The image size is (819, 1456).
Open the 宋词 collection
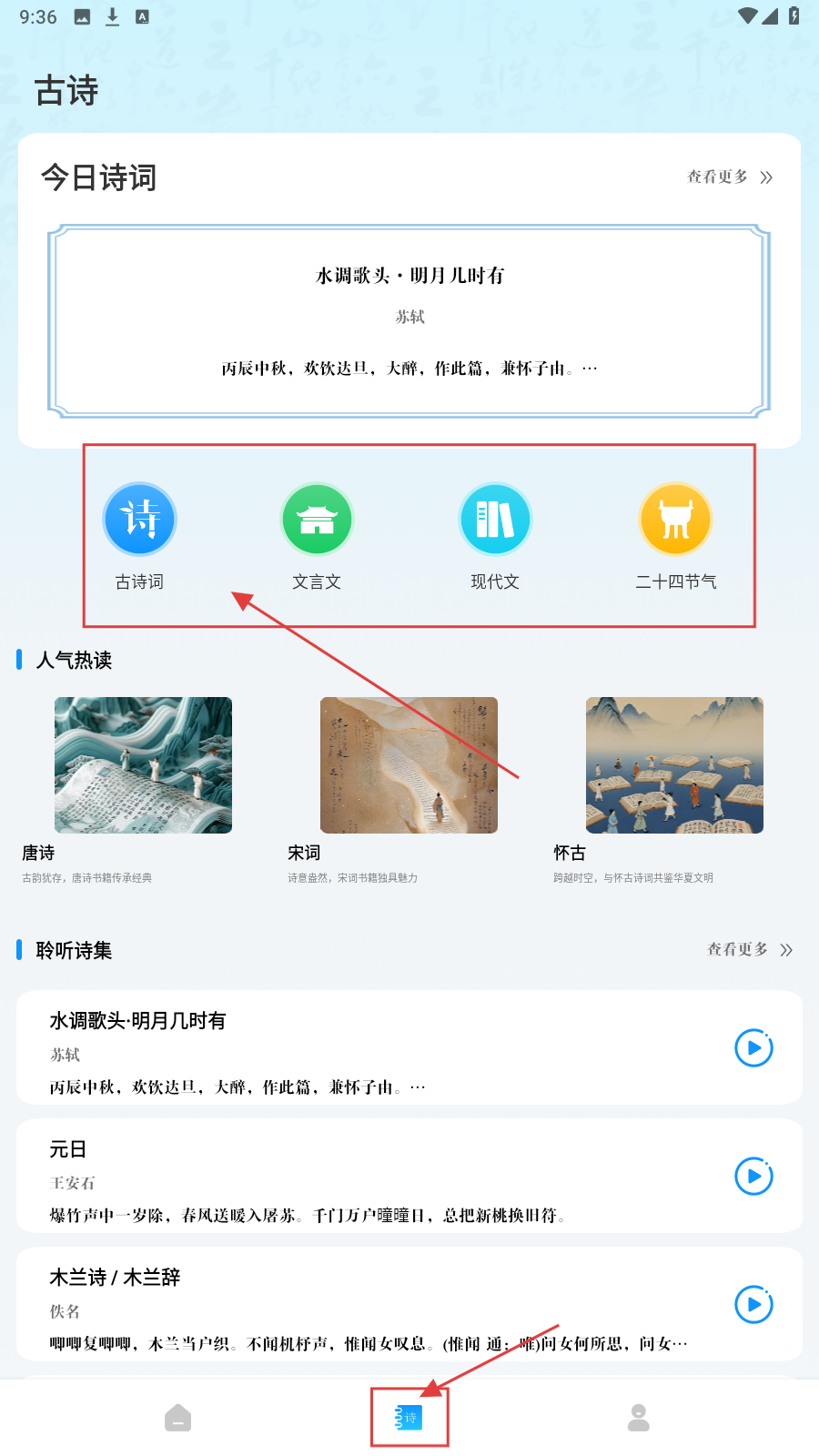coord(409,765)
